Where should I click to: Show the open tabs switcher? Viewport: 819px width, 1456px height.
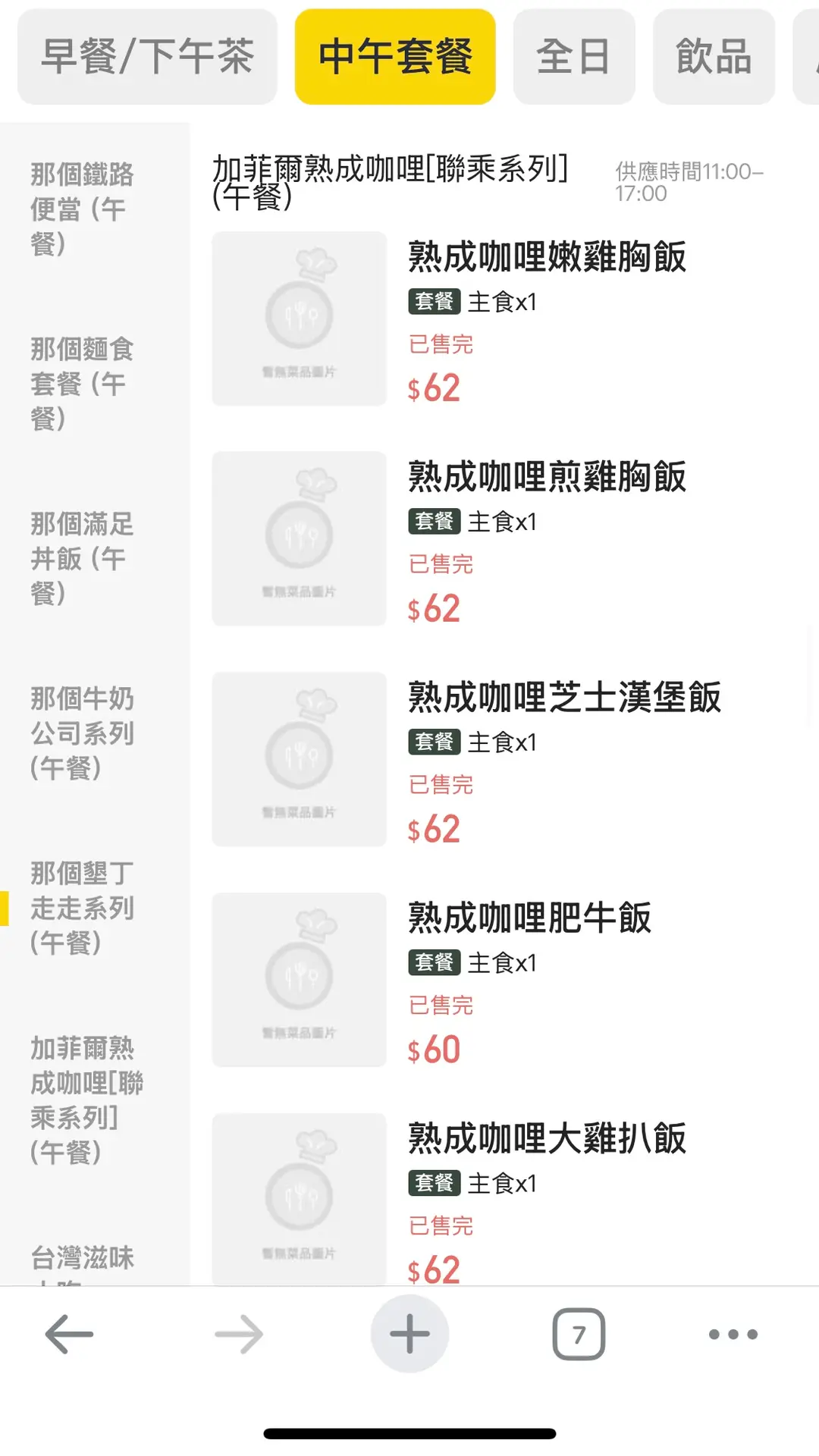579,1335
